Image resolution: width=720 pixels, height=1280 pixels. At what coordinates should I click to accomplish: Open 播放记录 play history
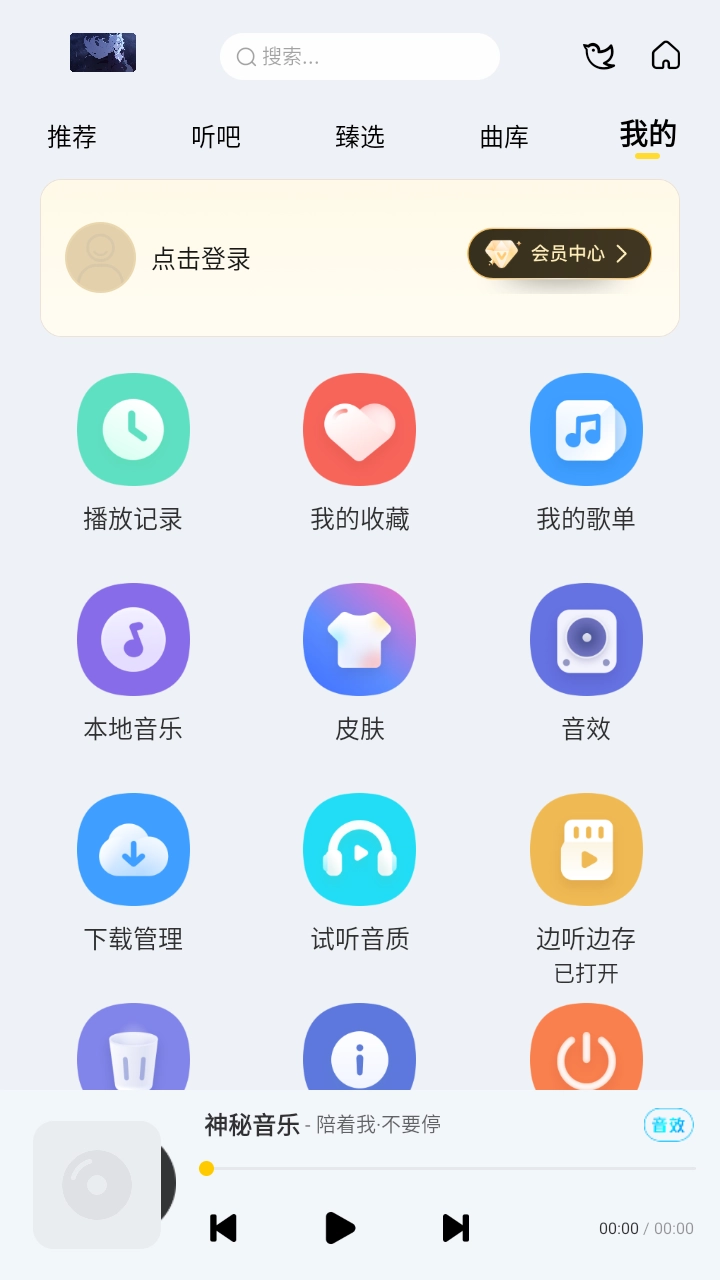click(x=133, y=430)
